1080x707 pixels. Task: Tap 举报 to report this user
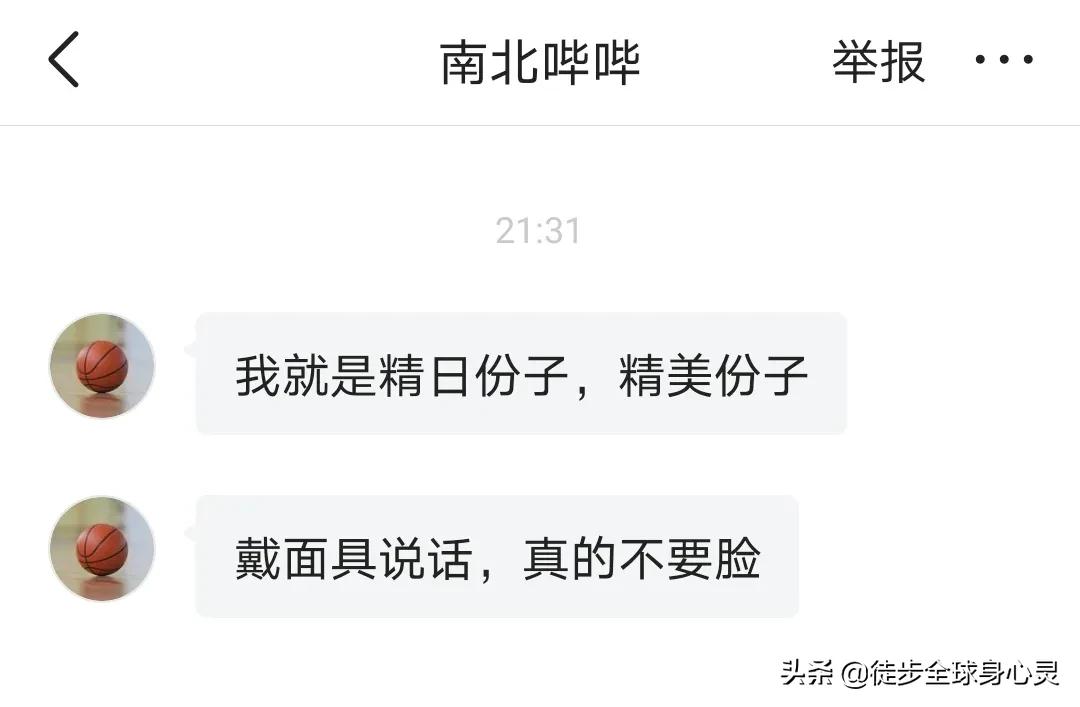(x=878, y=62)
